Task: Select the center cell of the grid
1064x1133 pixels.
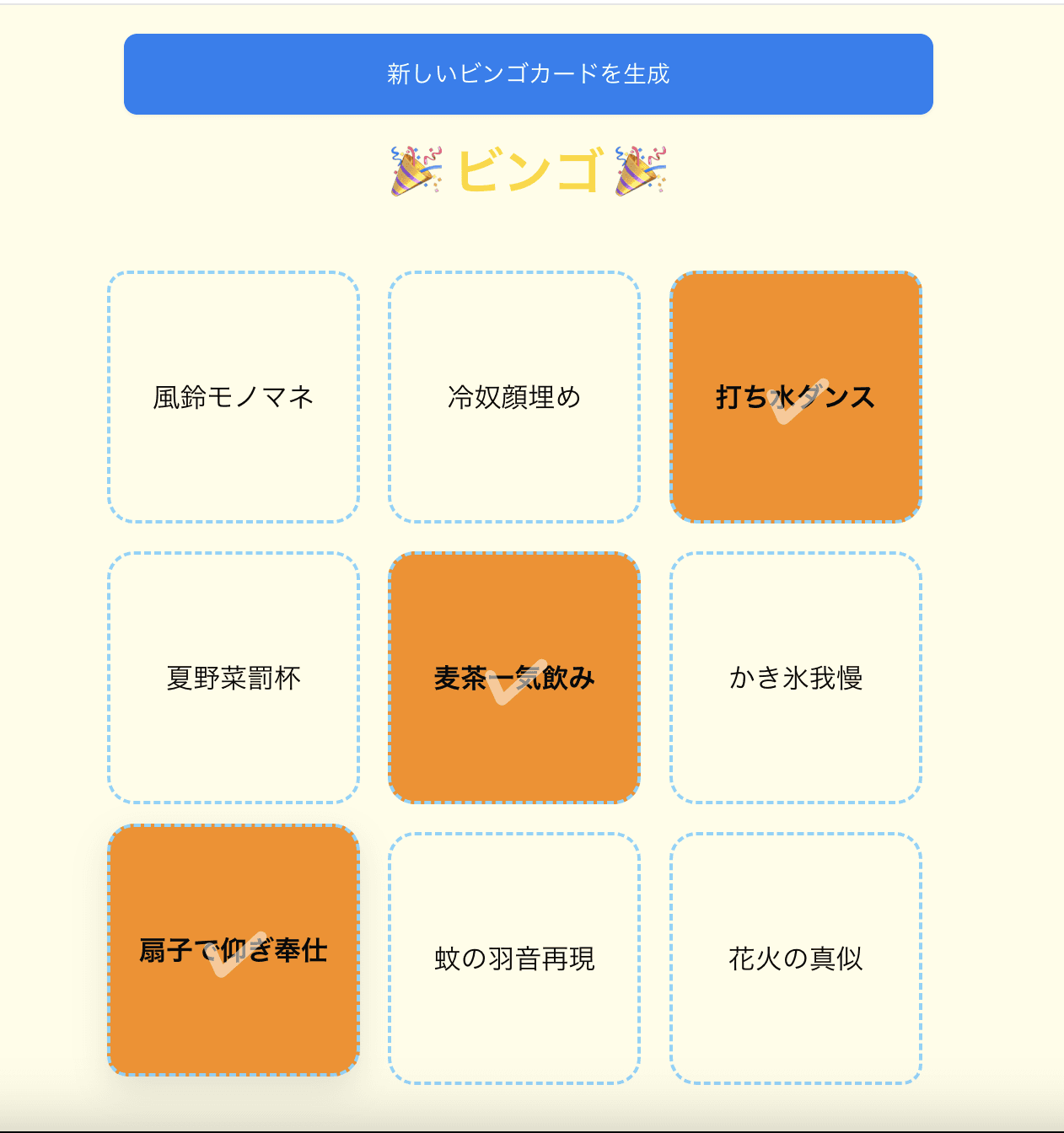Action: (514, 676)
